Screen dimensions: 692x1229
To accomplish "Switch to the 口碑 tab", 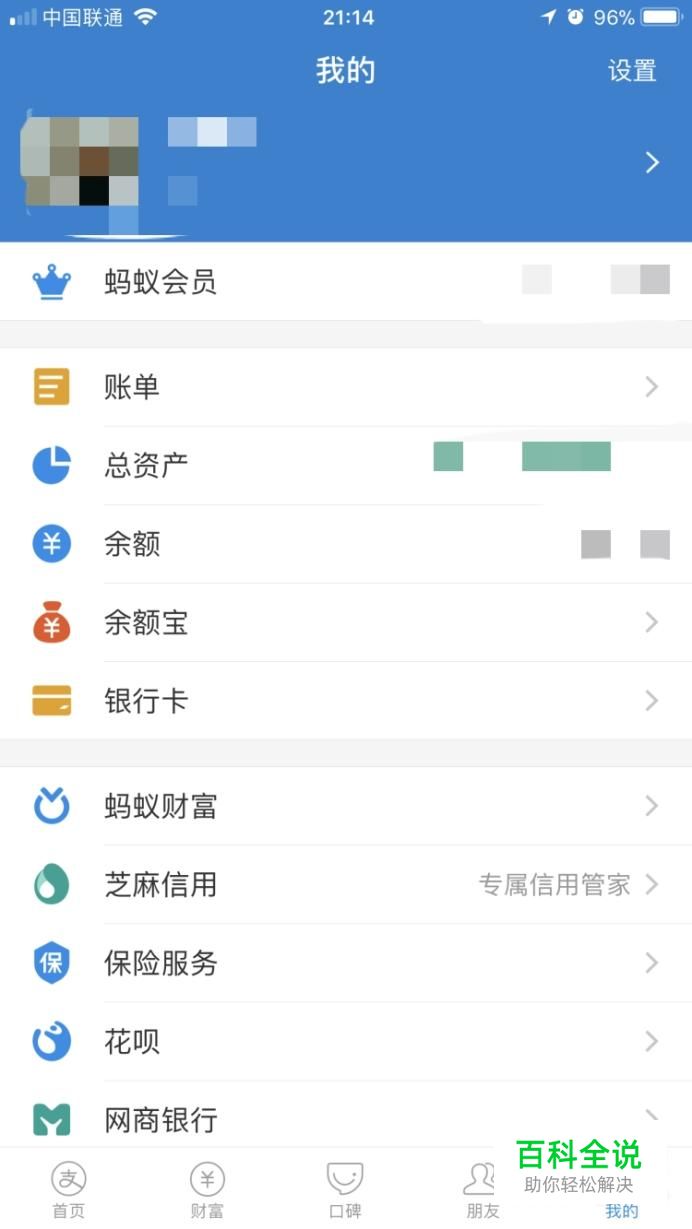I will 345,1190.
